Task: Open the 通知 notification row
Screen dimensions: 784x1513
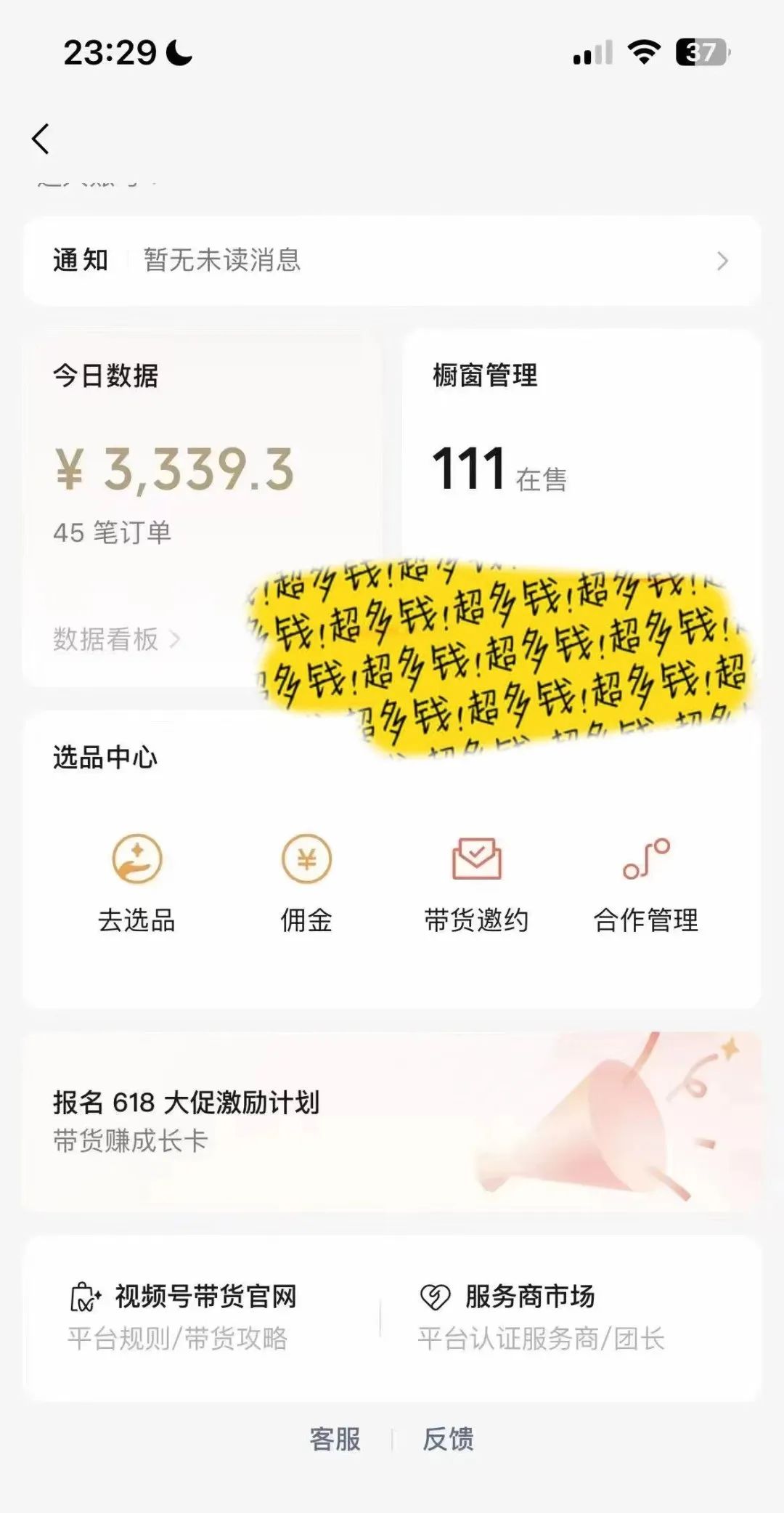Action: coord(392,261)
